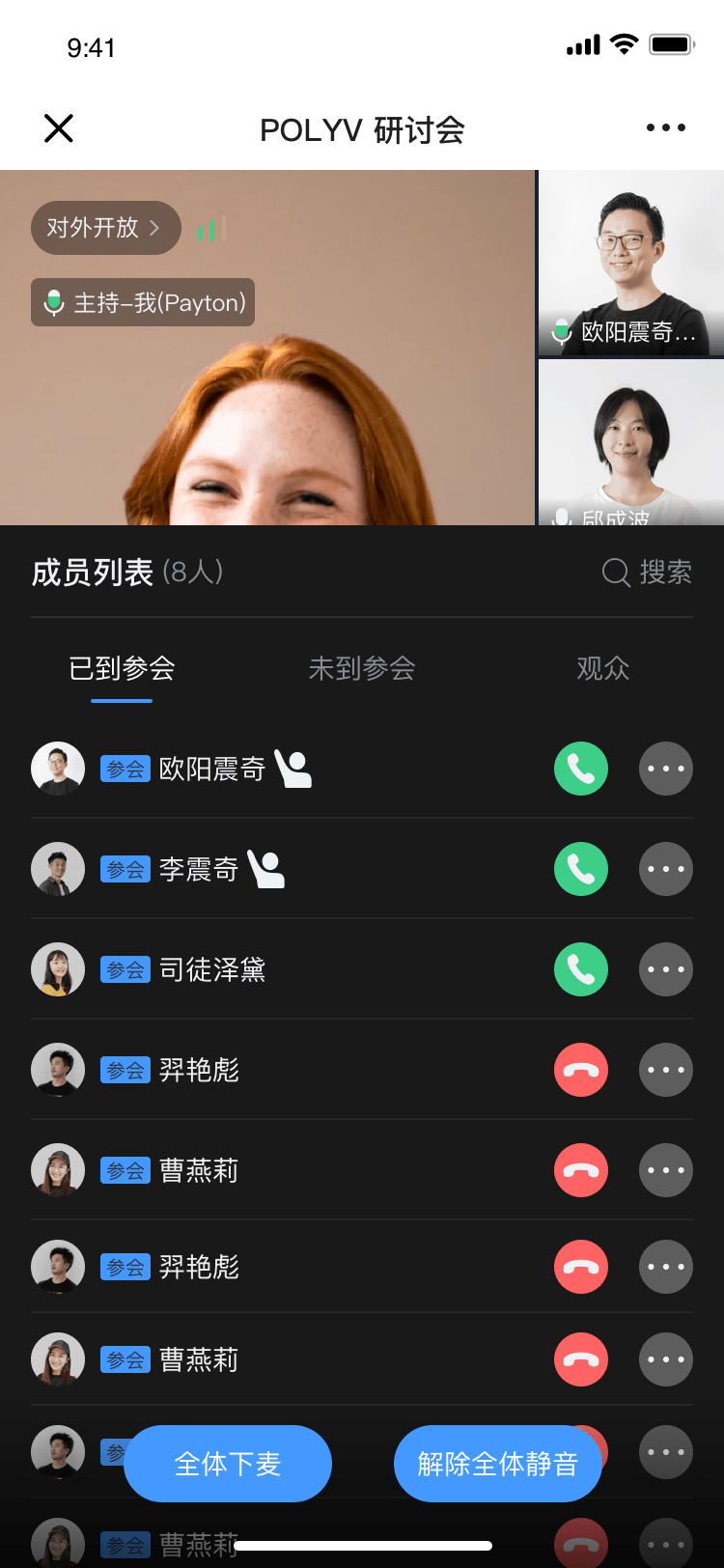This screenshot has width=724, height=1568.
Task: Tap the green call icon next to 欧阳震奇
Action: tap(580, 769)
